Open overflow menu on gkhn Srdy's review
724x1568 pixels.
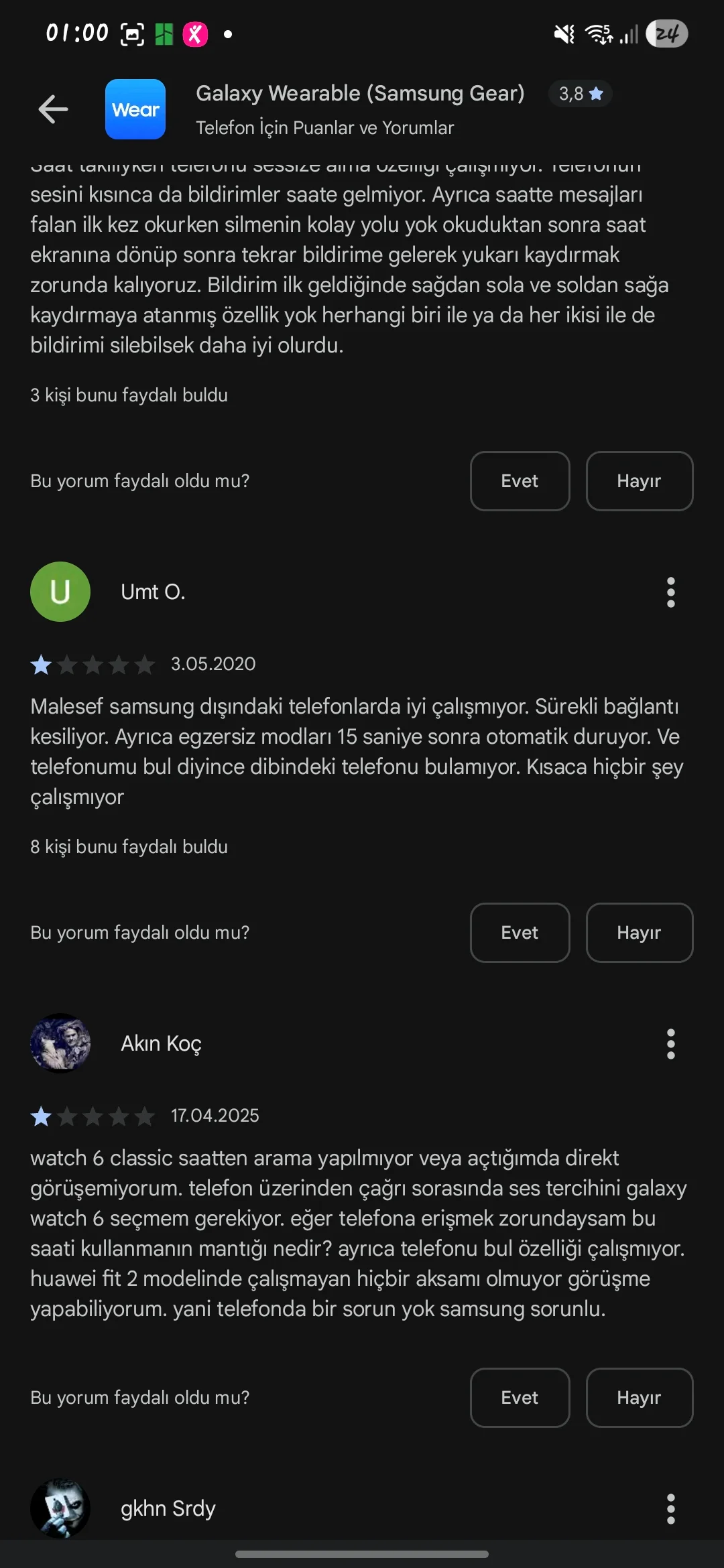(x=670, y=1509)
